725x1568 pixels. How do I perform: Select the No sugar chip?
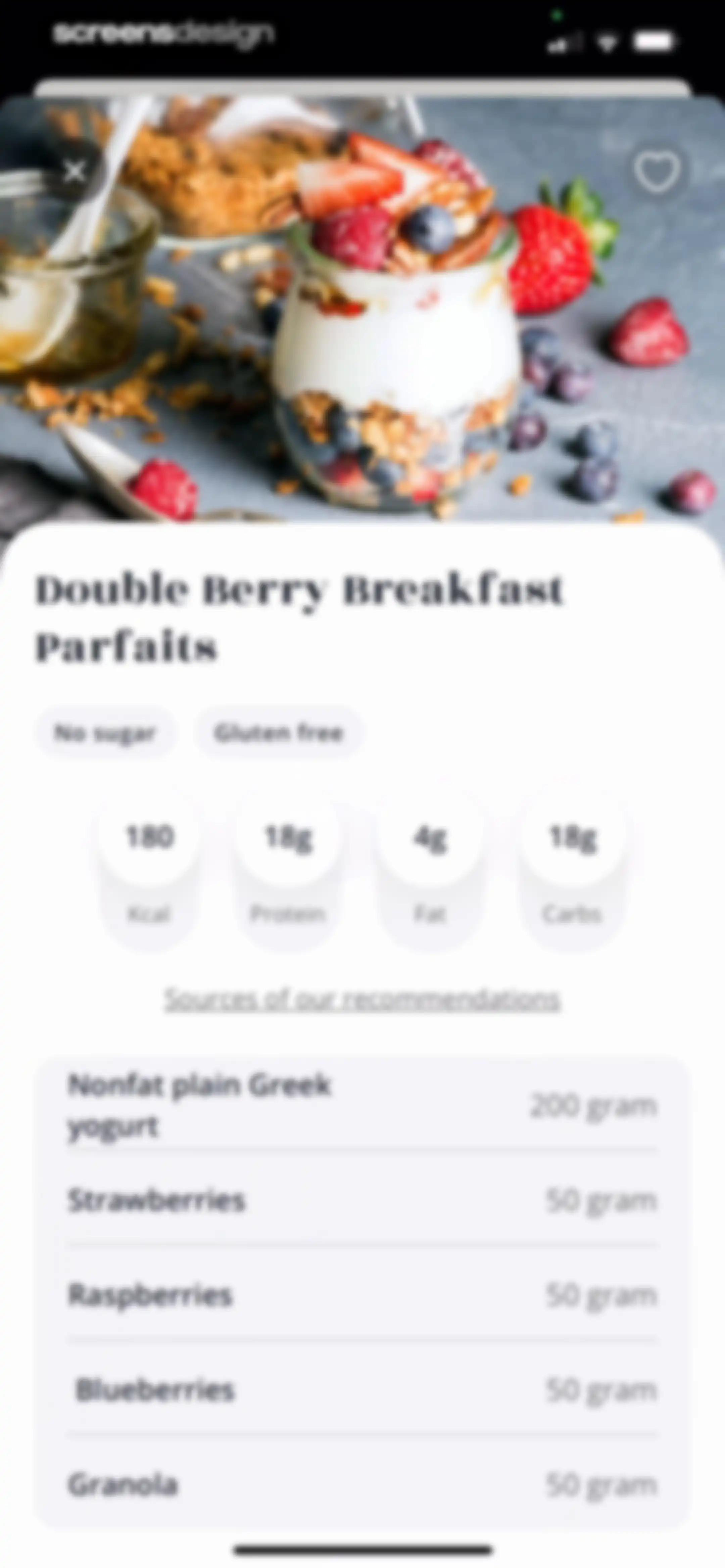click(x=105, y=732)
